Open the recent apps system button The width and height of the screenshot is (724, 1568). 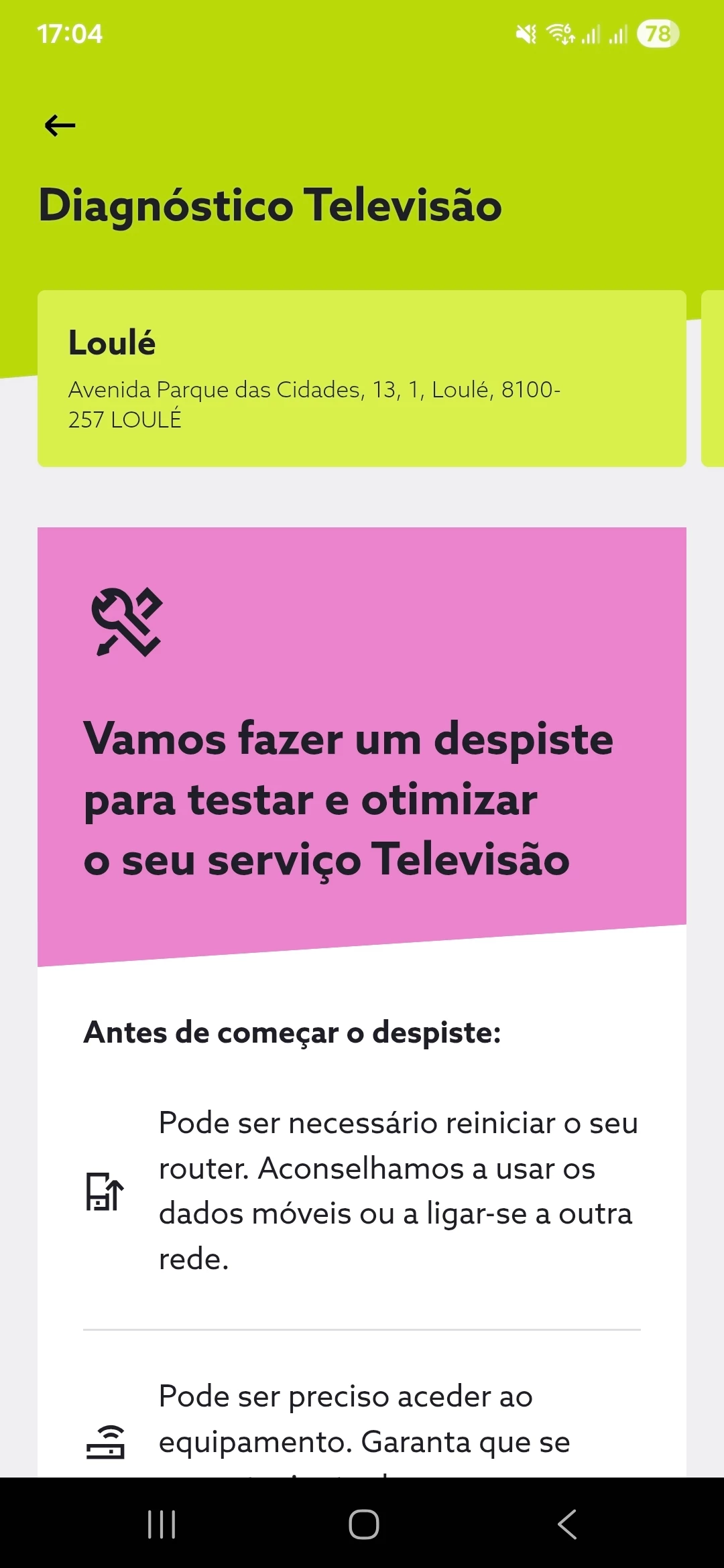coord(162,1524)
